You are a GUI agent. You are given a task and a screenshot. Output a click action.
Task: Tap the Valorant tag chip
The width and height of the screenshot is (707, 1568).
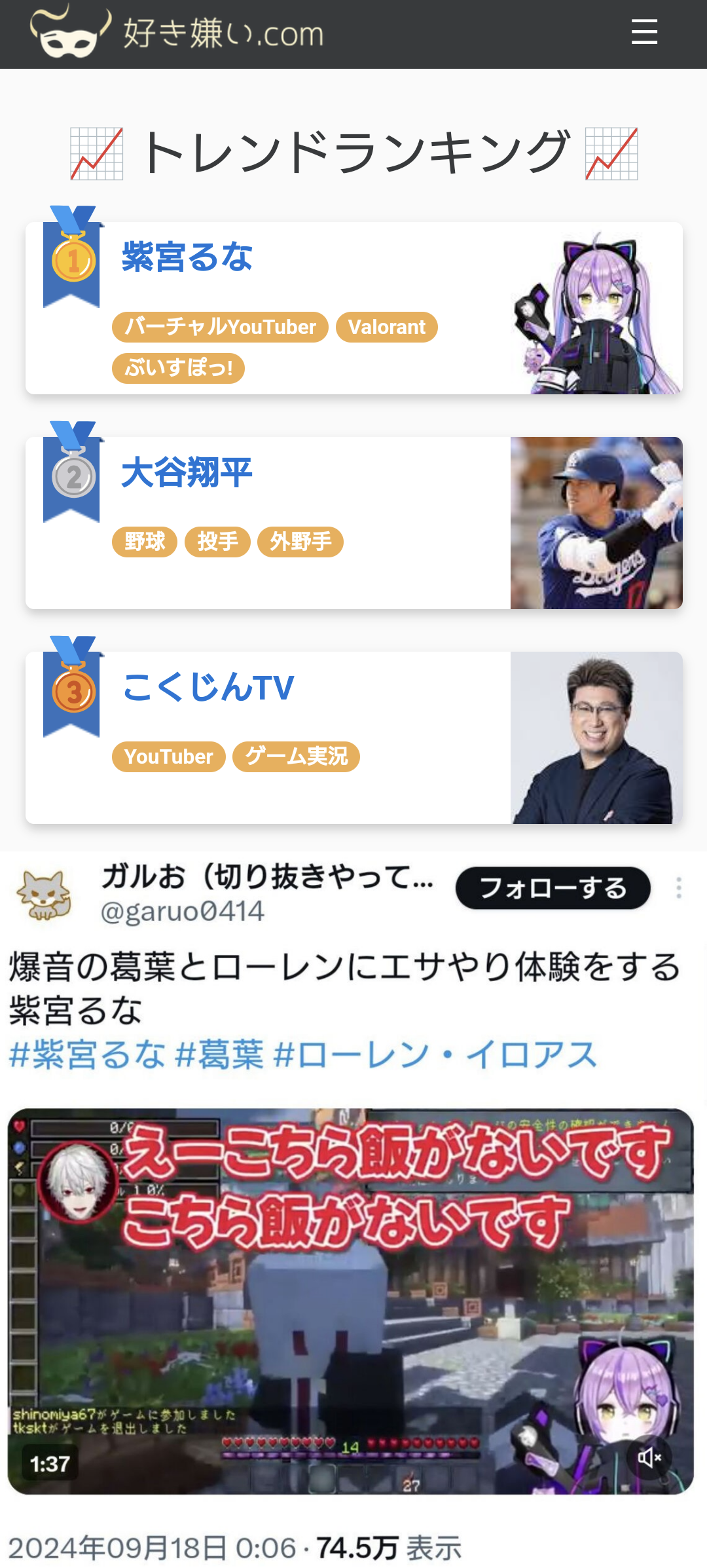coord(386,327)
